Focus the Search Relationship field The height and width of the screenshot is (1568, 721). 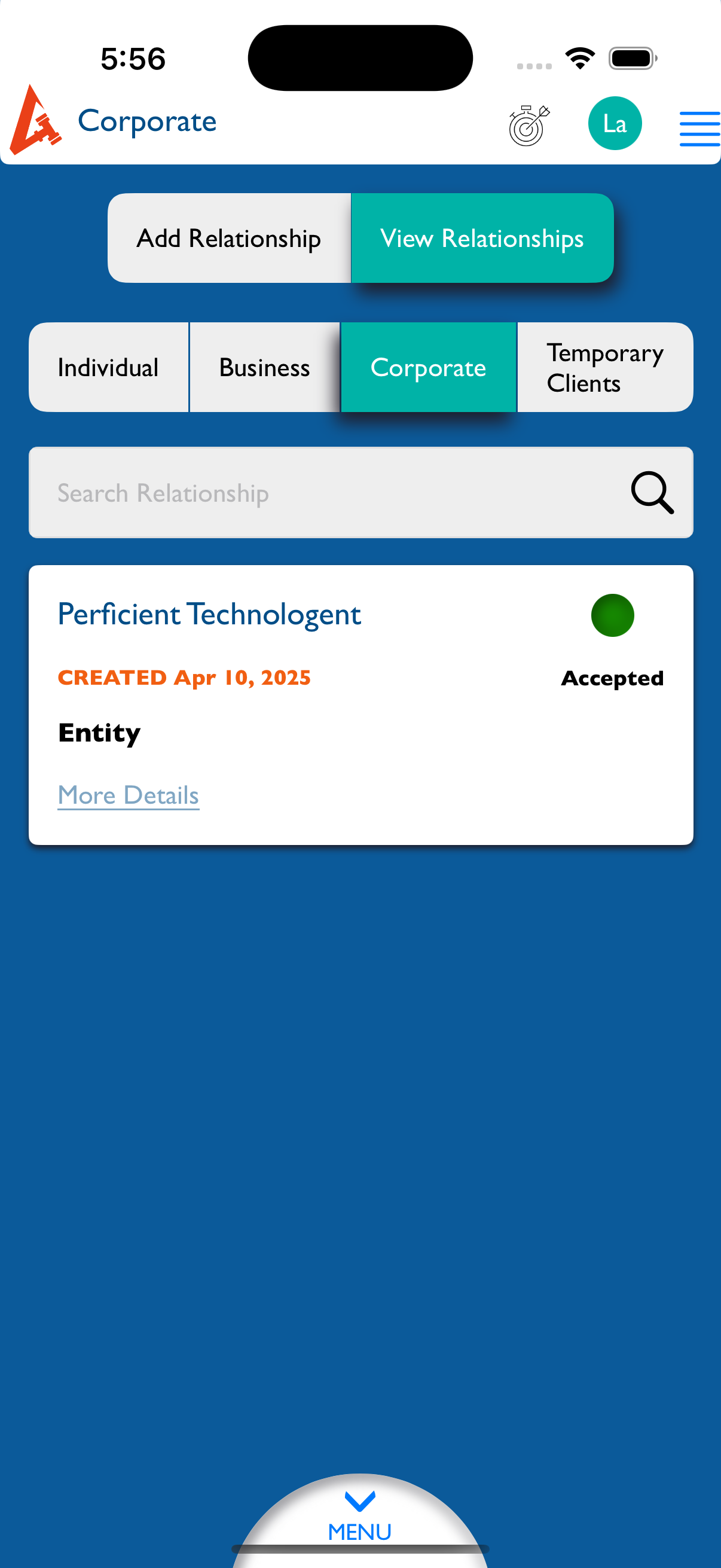tap(361, 492)
